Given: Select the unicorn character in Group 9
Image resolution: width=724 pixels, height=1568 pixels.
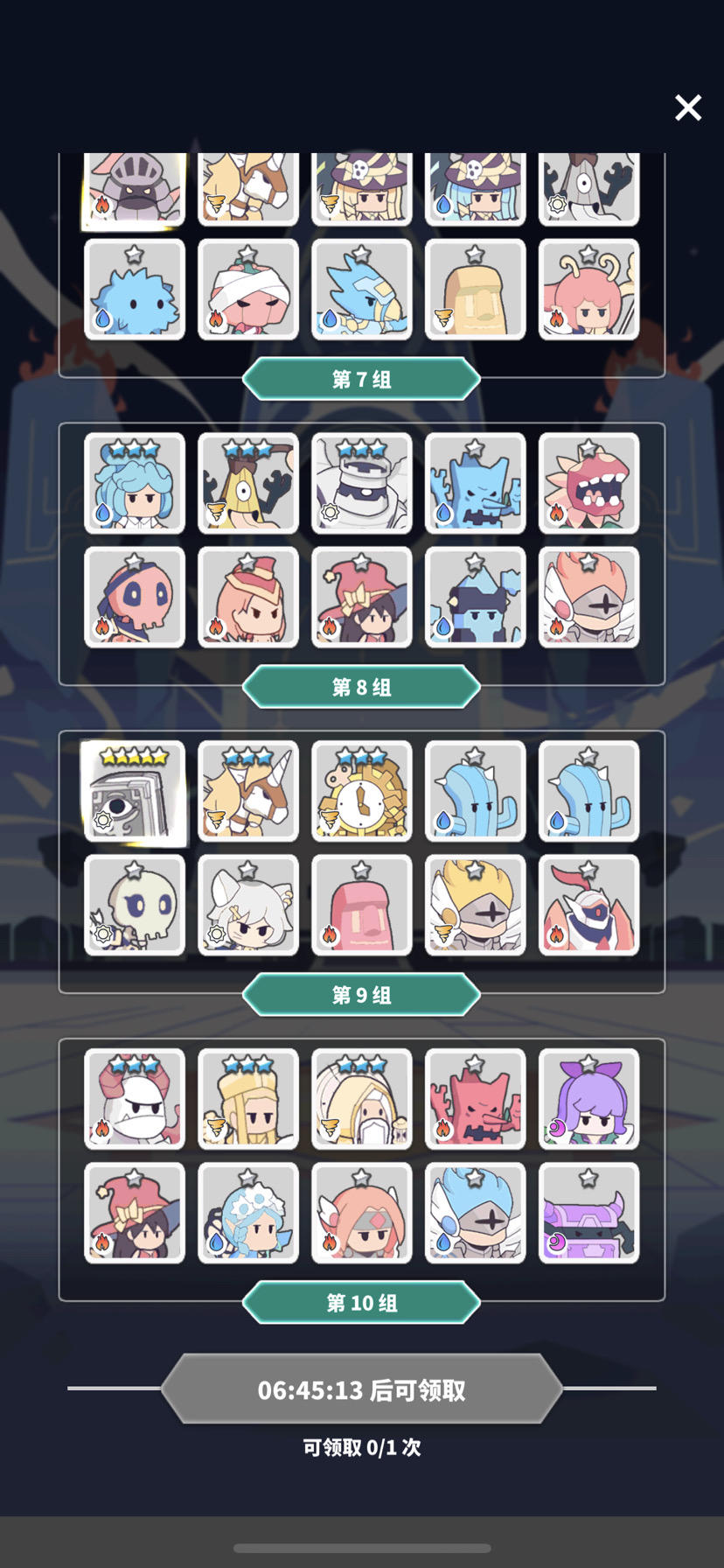Looking at the screenshot, I should pos(247,790).
